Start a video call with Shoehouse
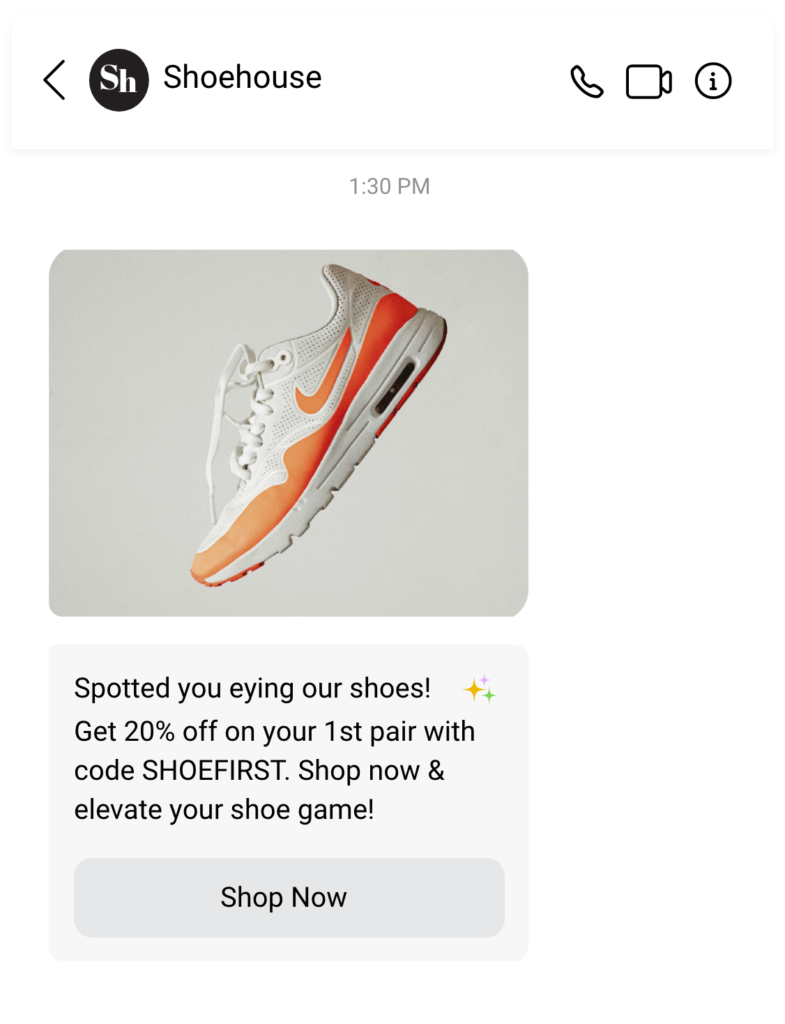Viewport: 785px width, 1024px height. pyautogui.click(x=648, y=81)
